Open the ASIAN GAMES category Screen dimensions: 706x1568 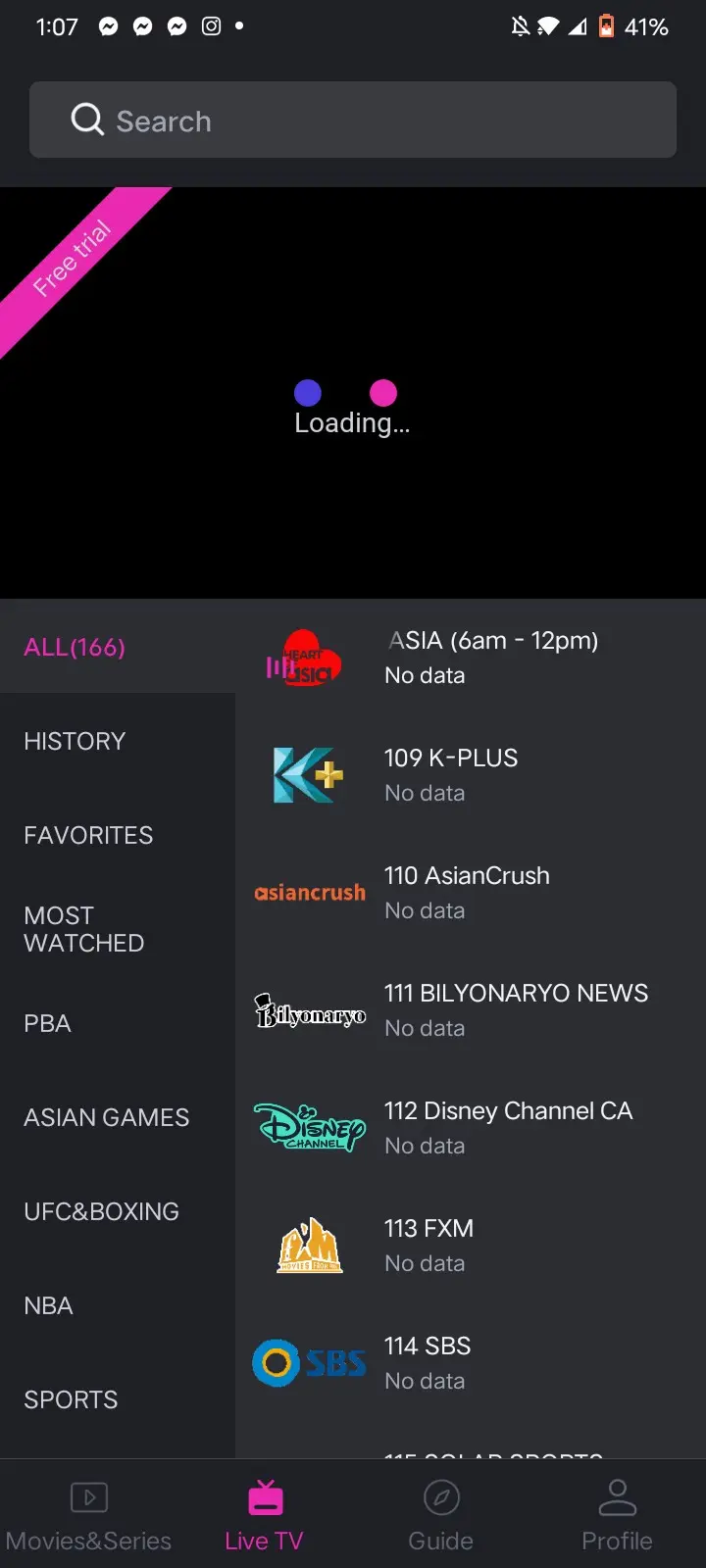point(118,1117)
